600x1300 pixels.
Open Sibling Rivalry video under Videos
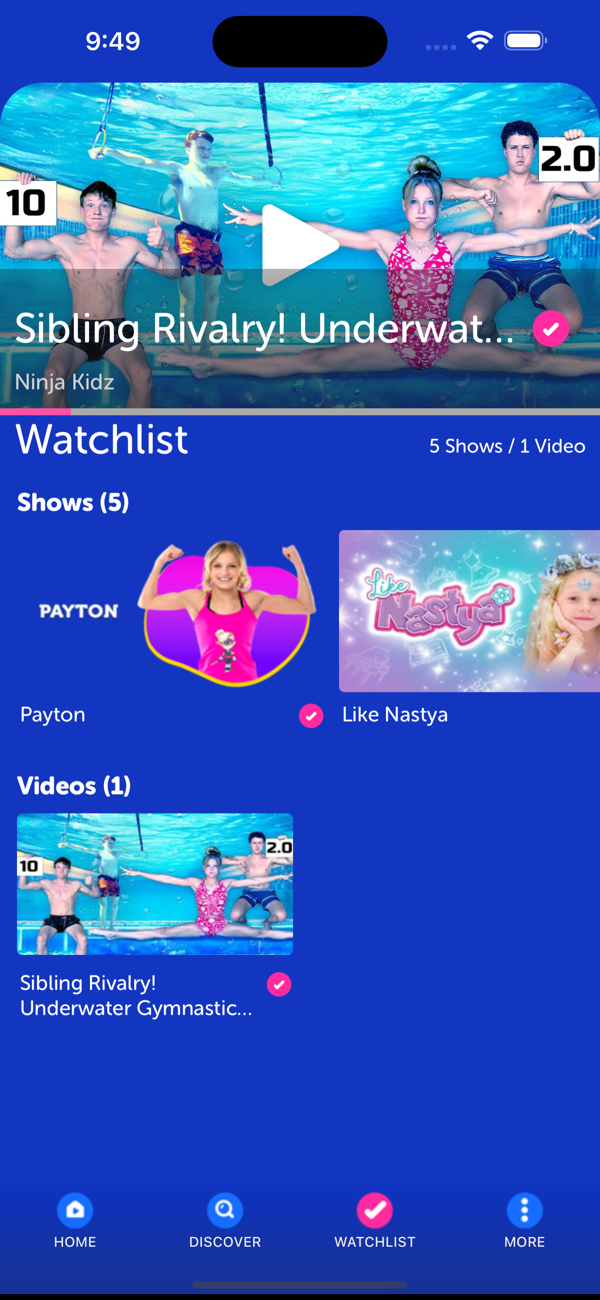click(155, 884)
